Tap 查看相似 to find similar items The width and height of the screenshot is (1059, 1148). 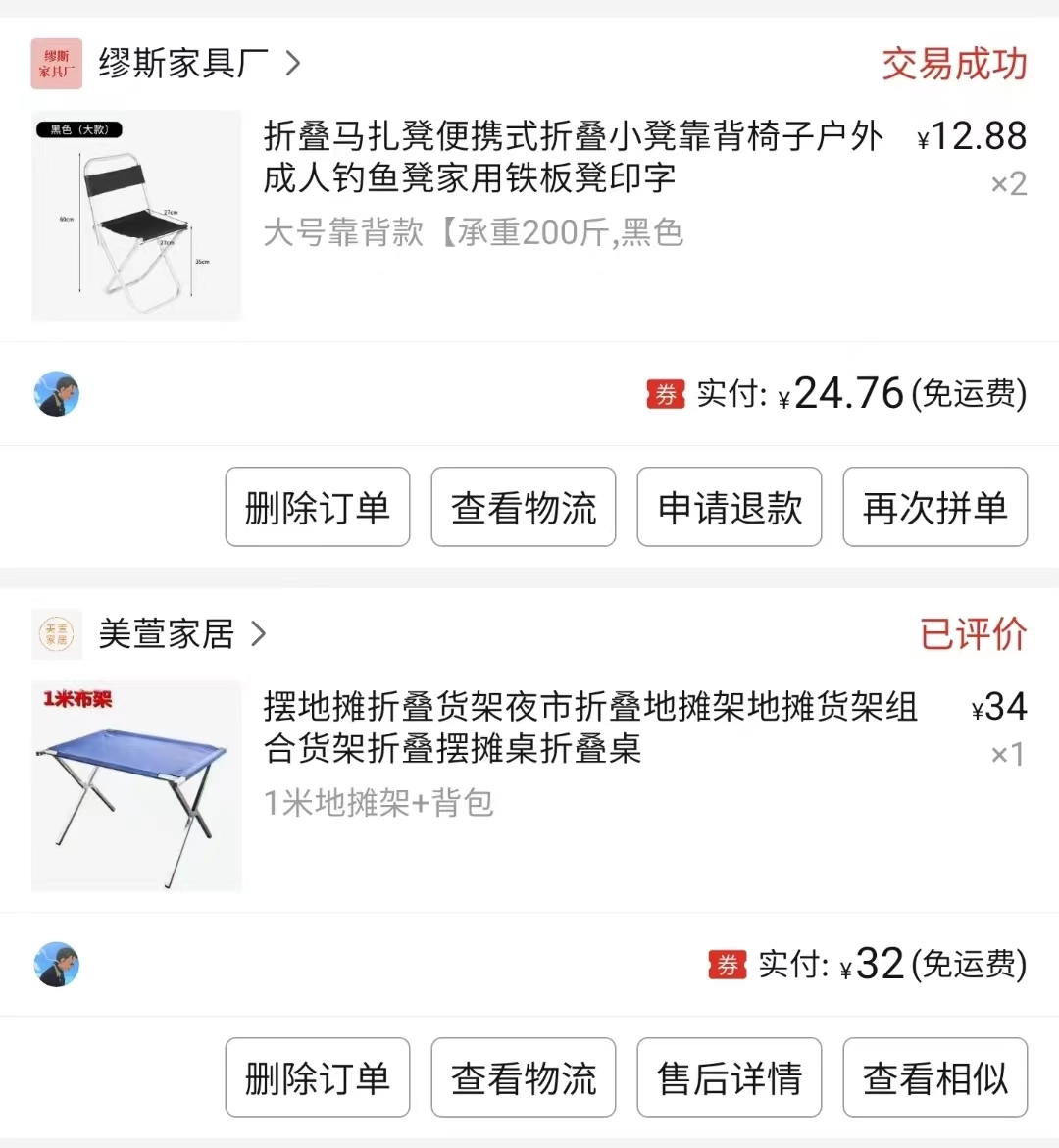tap(934, 1077)
